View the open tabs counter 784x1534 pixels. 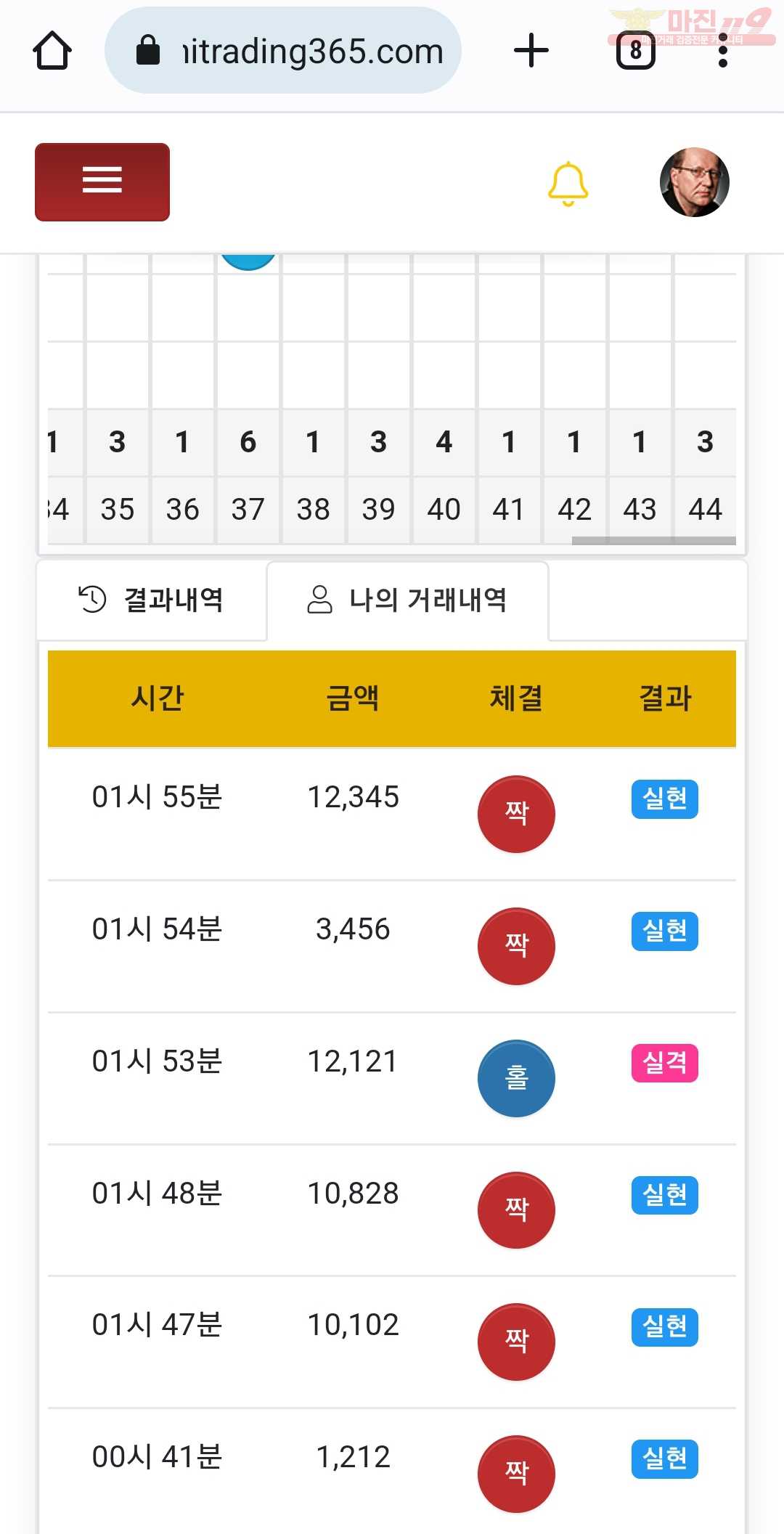click(x=636, y=51)
